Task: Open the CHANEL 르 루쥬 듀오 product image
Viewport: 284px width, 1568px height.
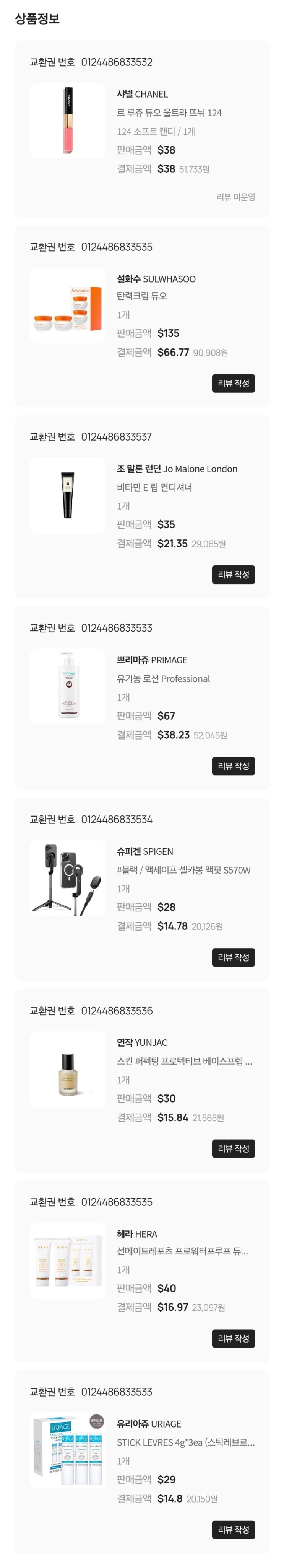Action: click(68, 121)
